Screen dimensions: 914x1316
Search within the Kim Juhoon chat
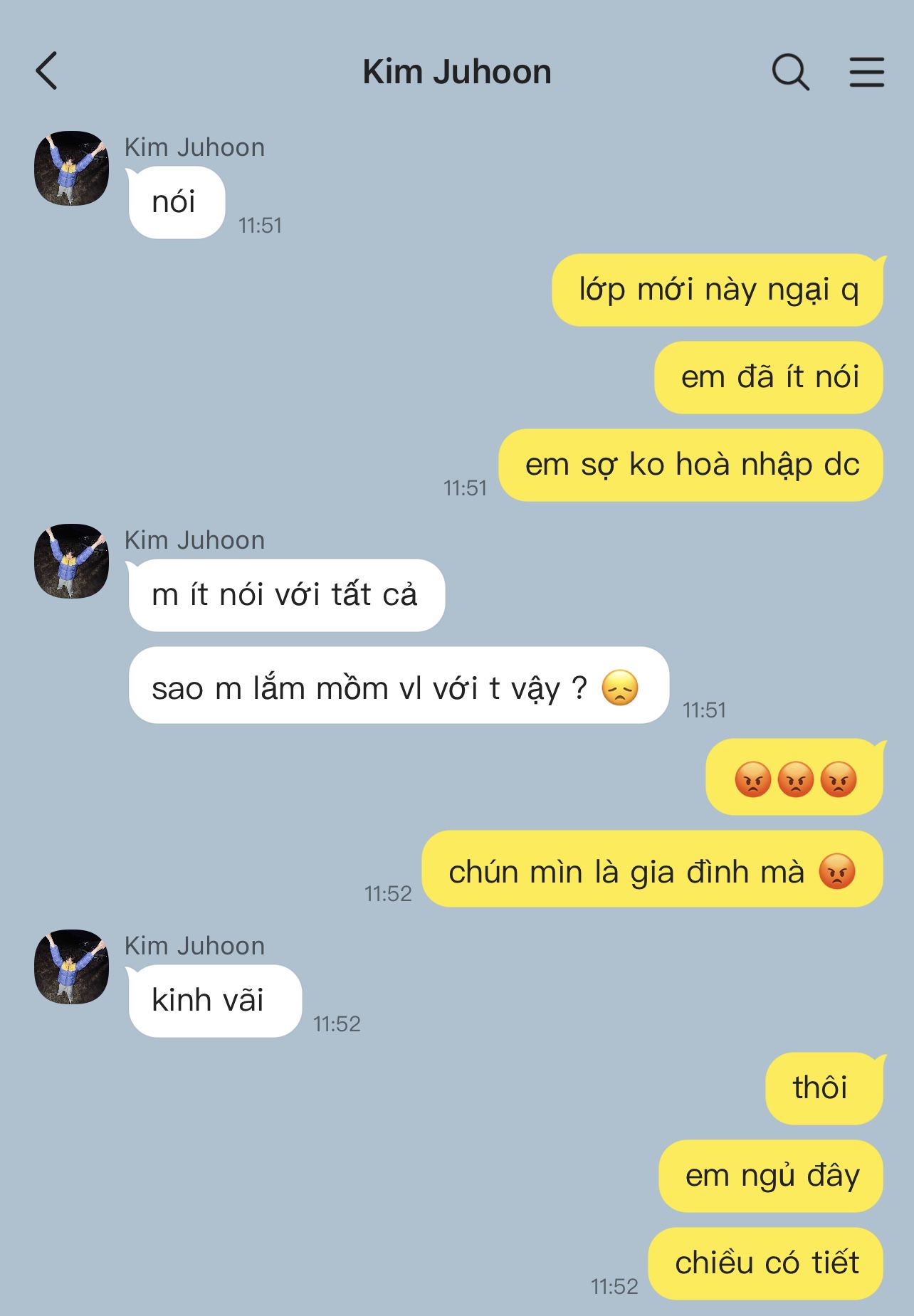pyautogui.click(x=790, y=72)
